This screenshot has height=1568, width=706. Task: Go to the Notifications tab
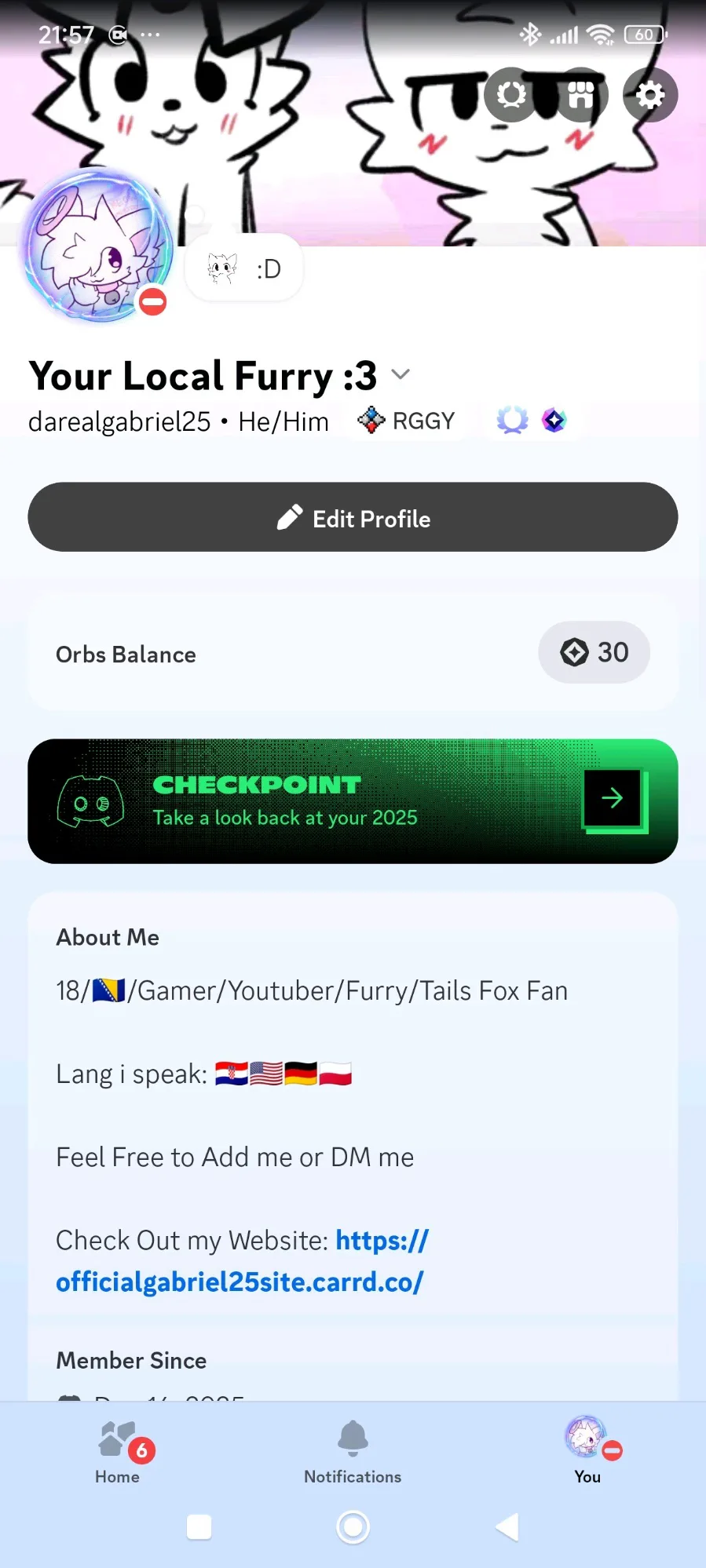tap(353, 1452)
